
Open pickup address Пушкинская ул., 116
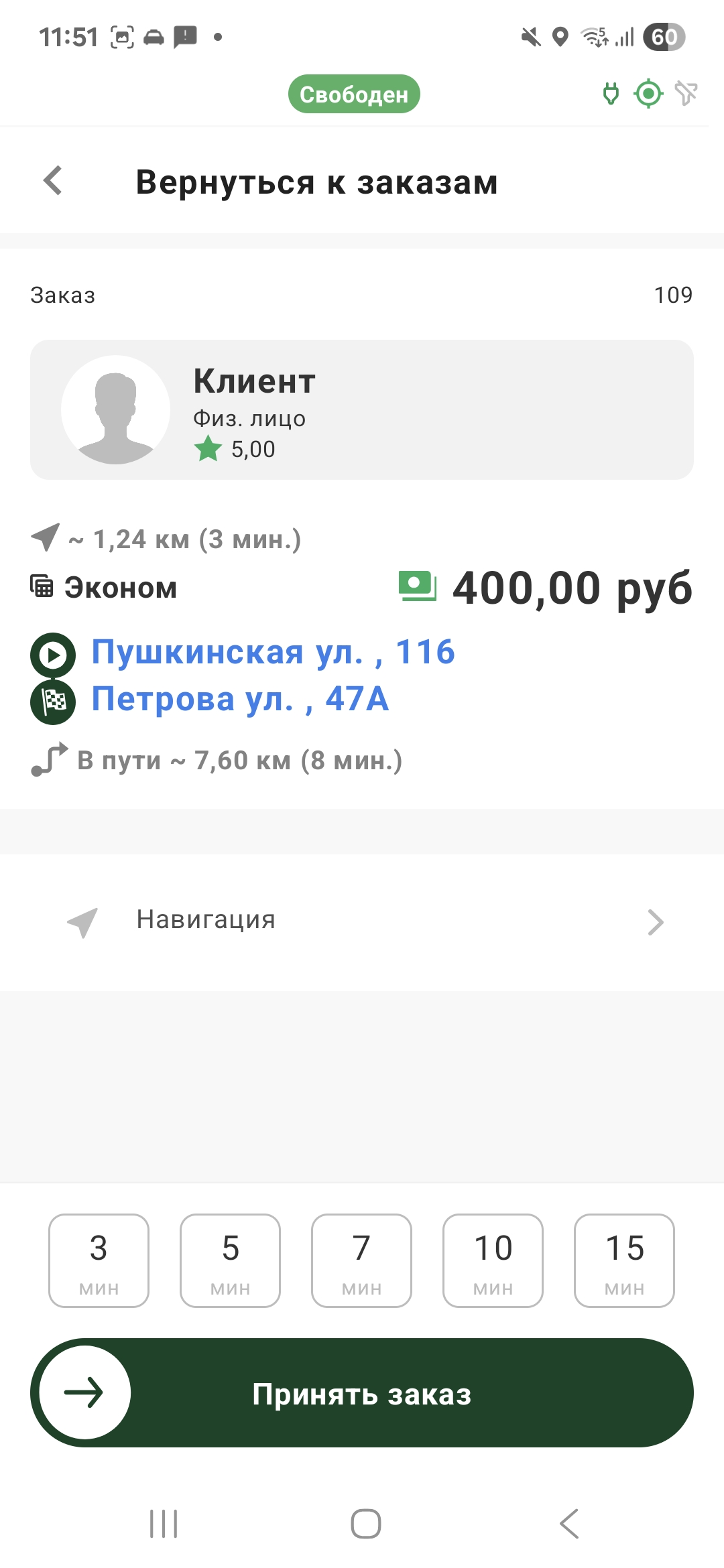tap(273, 652)
